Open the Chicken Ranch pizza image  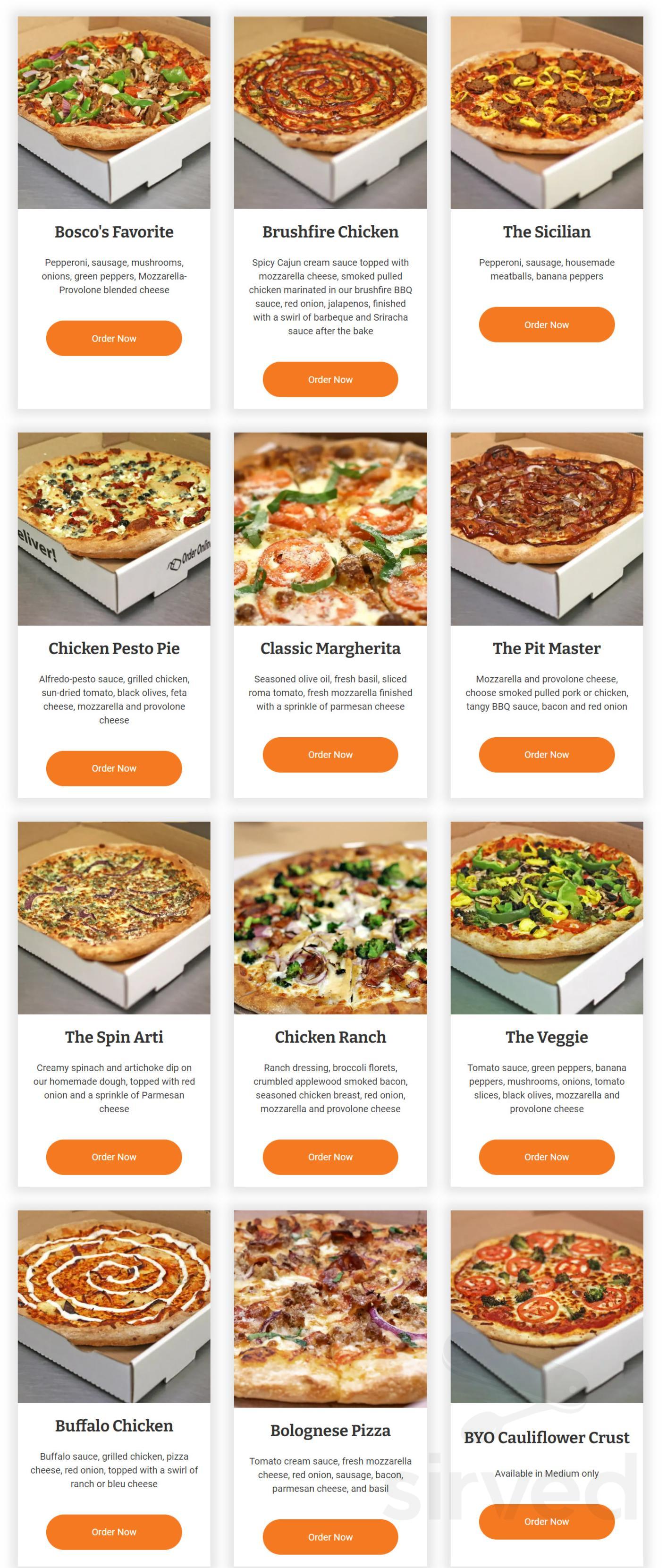tap(330, 919)
